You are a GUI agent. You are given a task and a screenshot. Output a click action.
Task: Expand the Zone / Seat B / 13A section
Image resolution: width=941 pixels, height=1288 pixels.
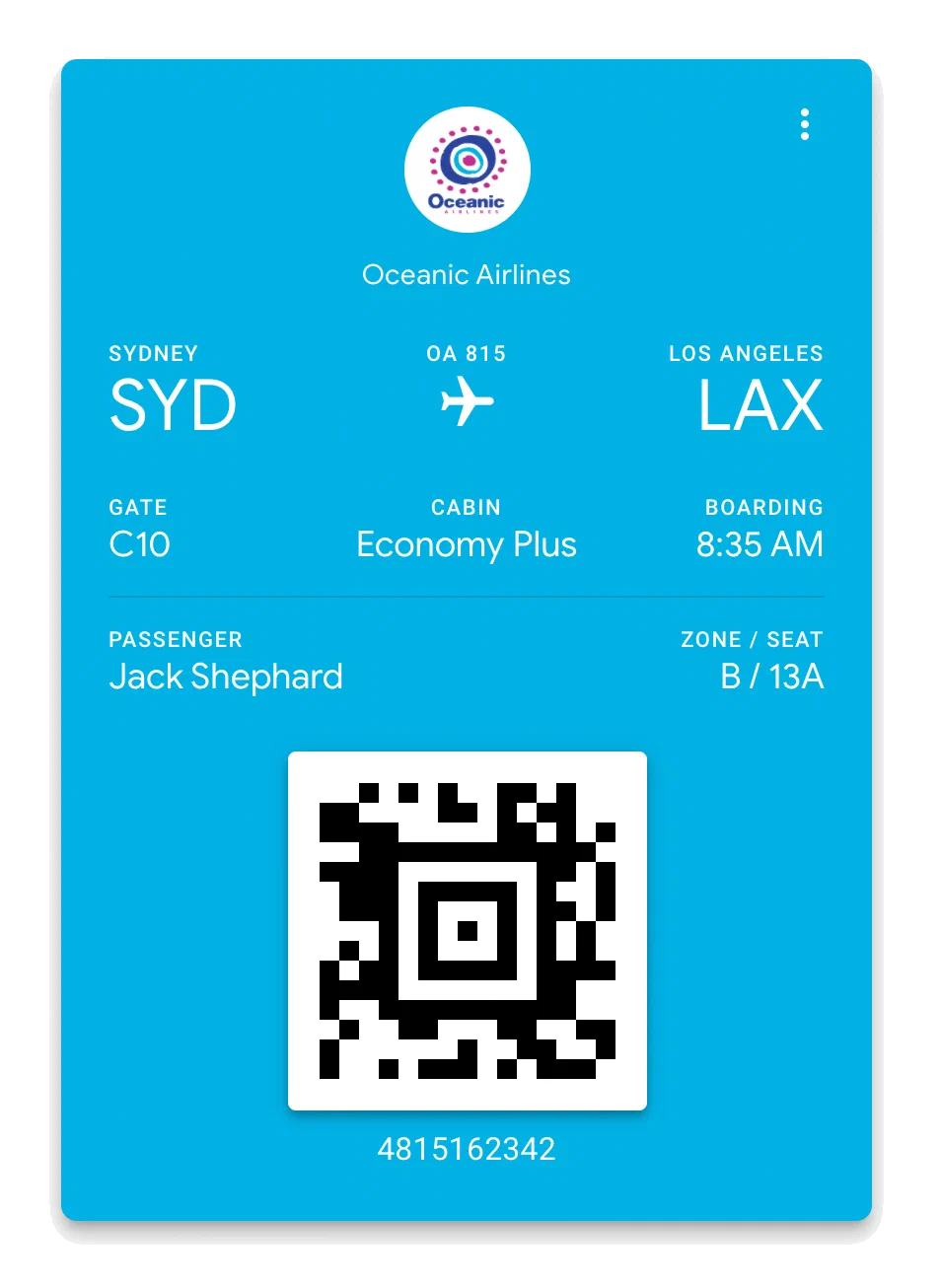772,677
